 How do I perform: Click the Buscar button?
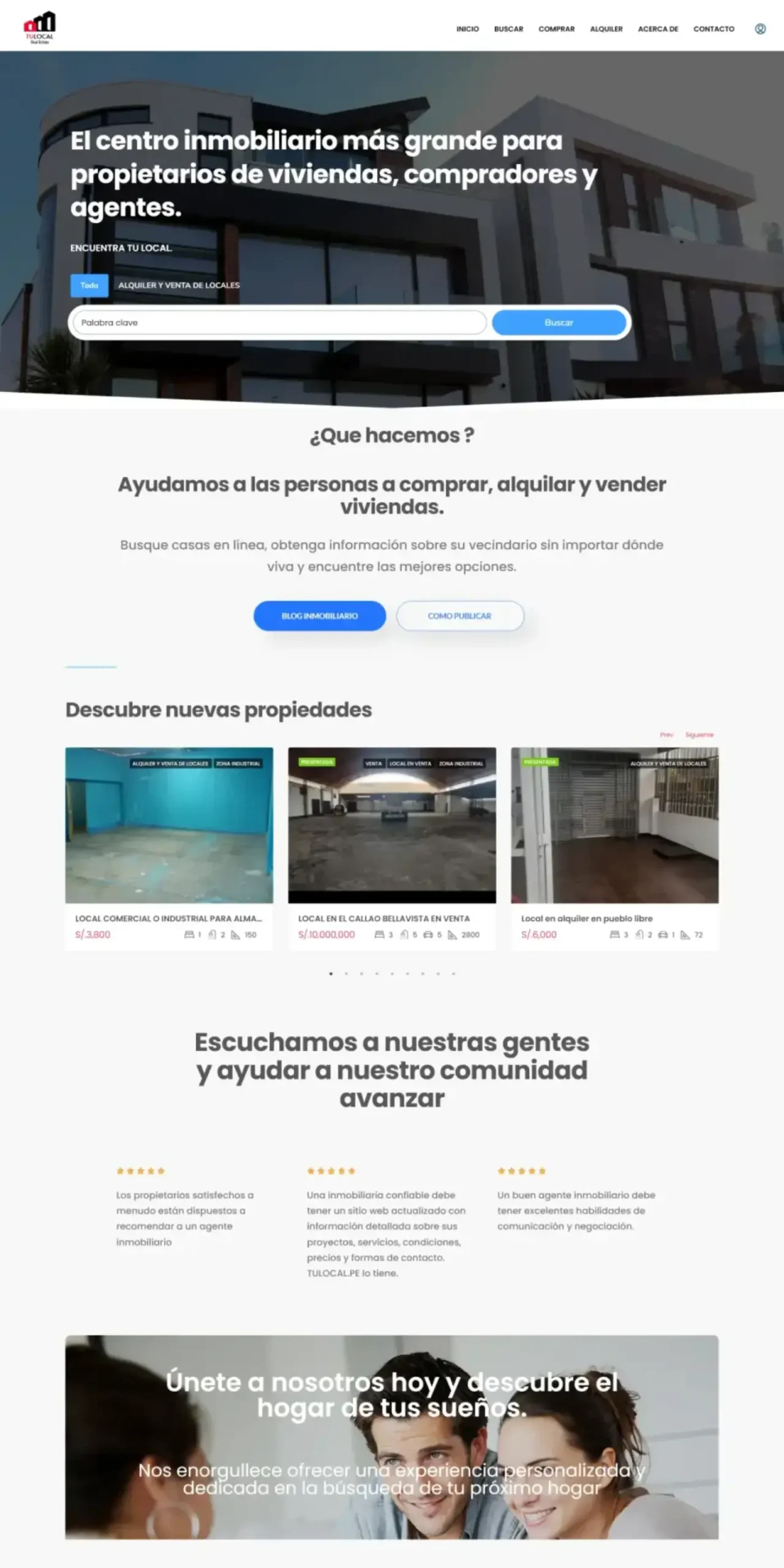tap(559, 322)
